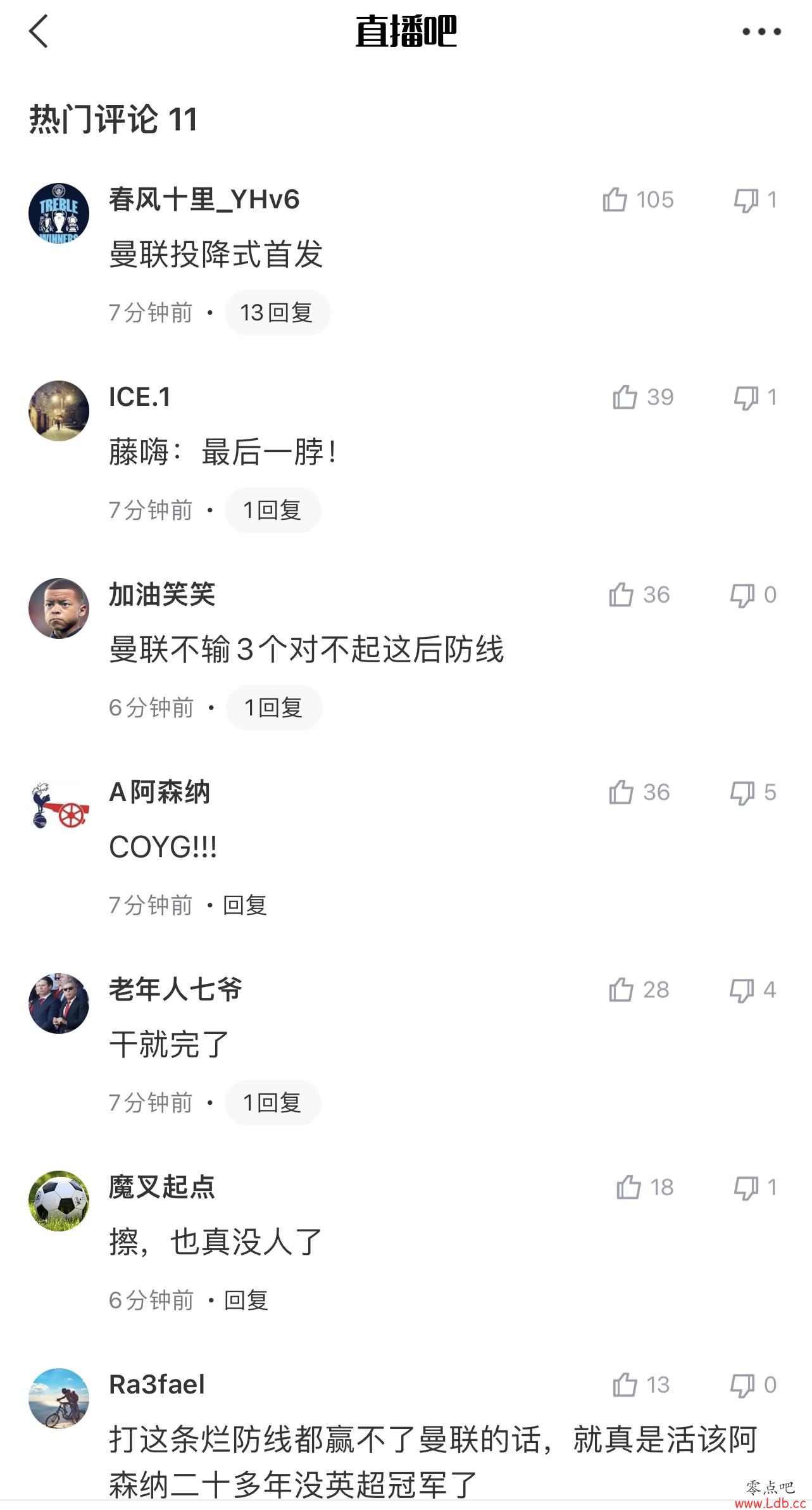
Task: Open the 1 reply under ICE.1's comment
Action: click(273, 510)
